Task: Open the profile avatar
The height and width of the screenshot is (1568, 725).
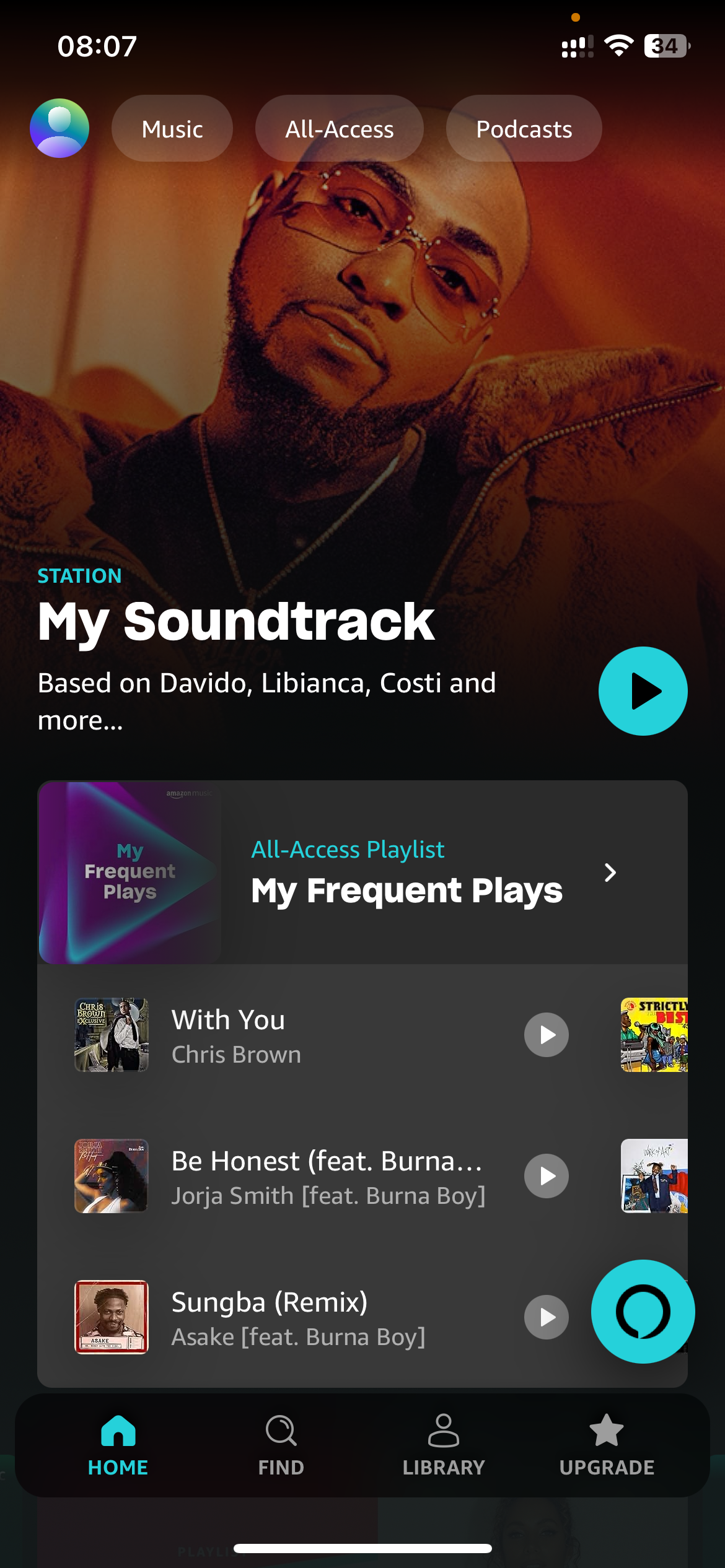Action: pyautogui.click(x=59, y=128)
